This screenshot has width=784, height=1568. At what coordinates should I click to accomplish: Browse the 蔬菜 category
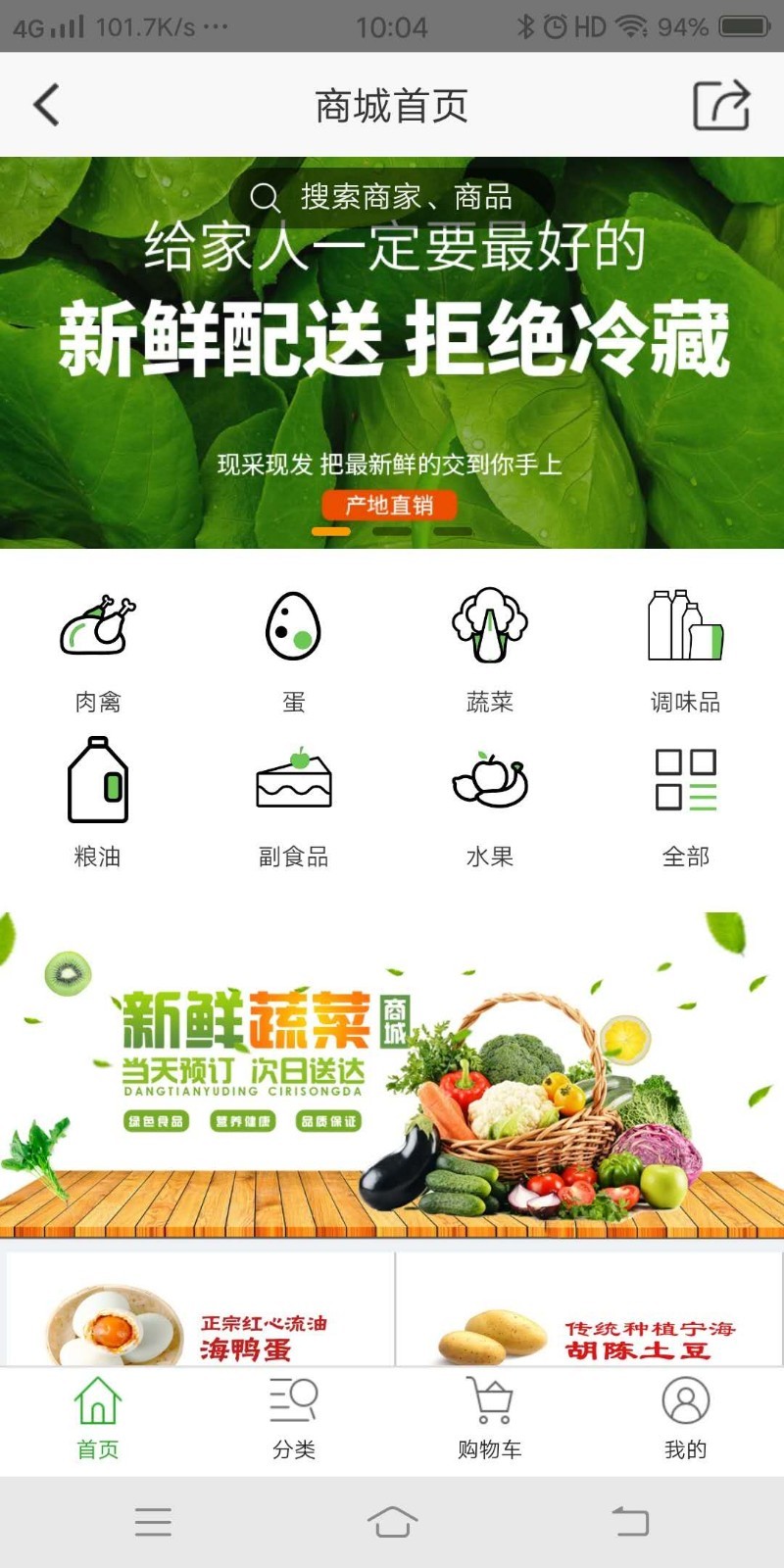point(490,649)
